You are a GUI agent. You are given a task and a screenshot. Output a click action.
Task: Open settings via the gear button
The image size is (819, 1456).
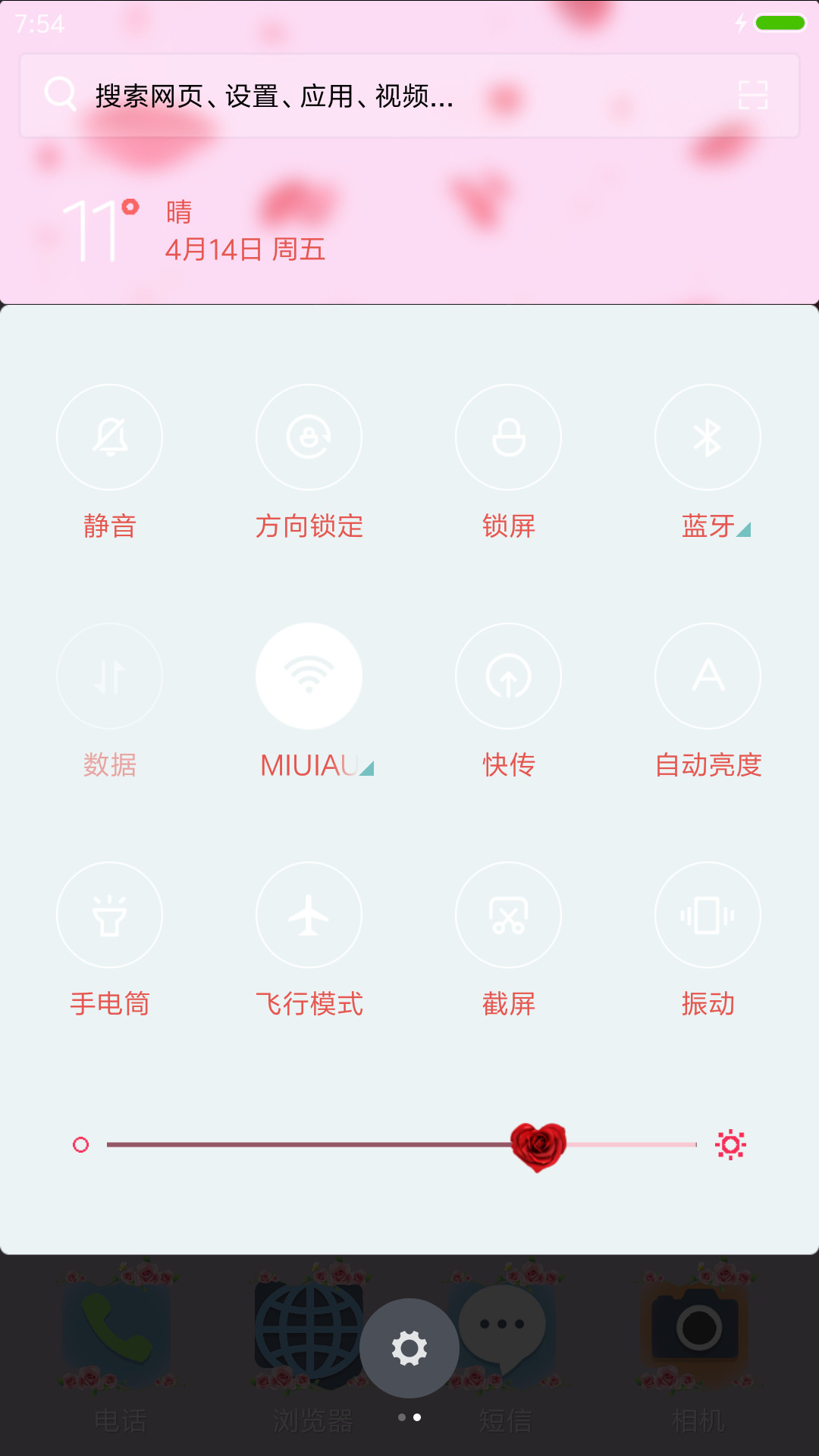409,1348
